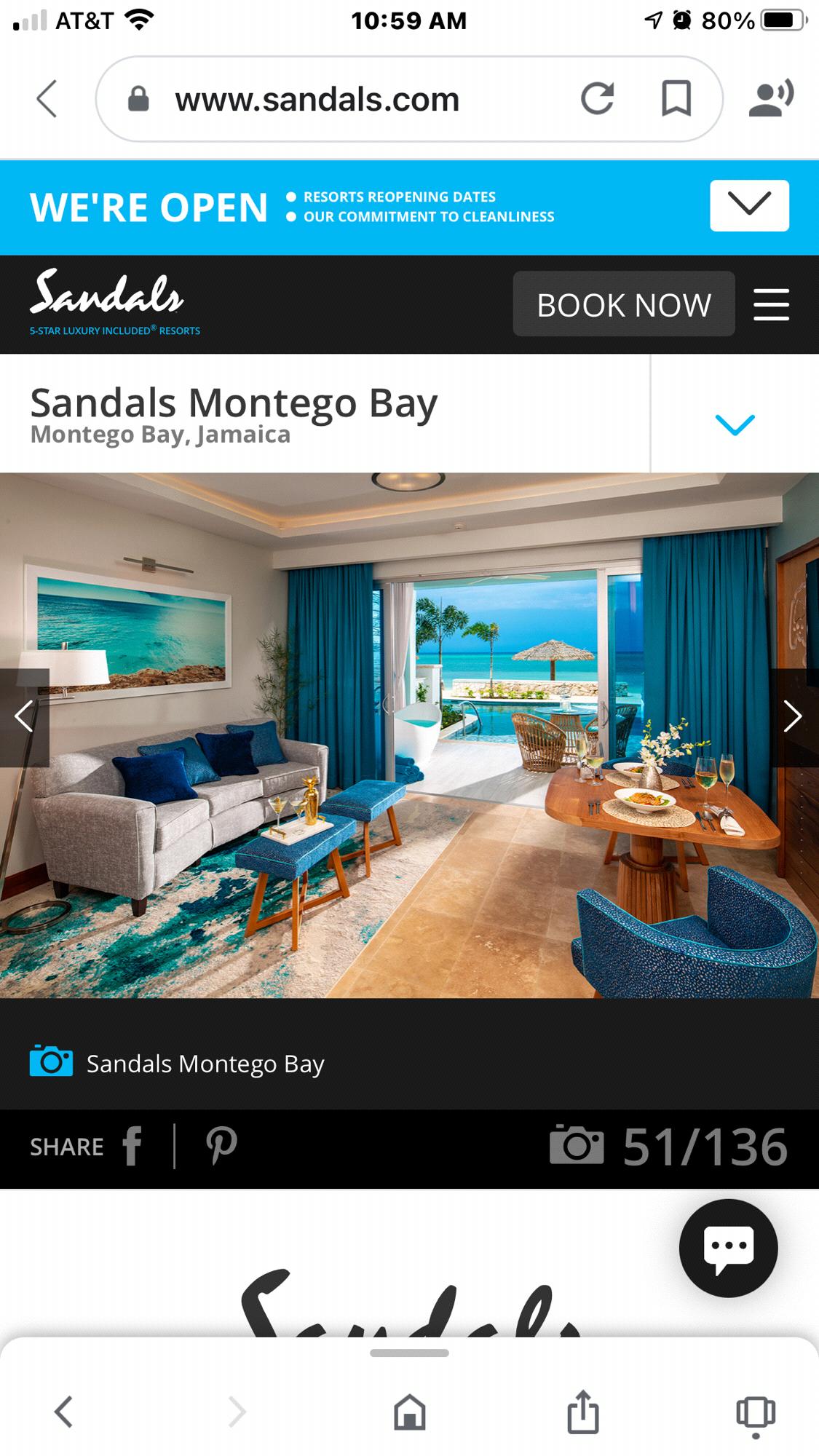Reload the Sandals page
This screenshot has height=1456, width=819.
[x=597, y=99]
